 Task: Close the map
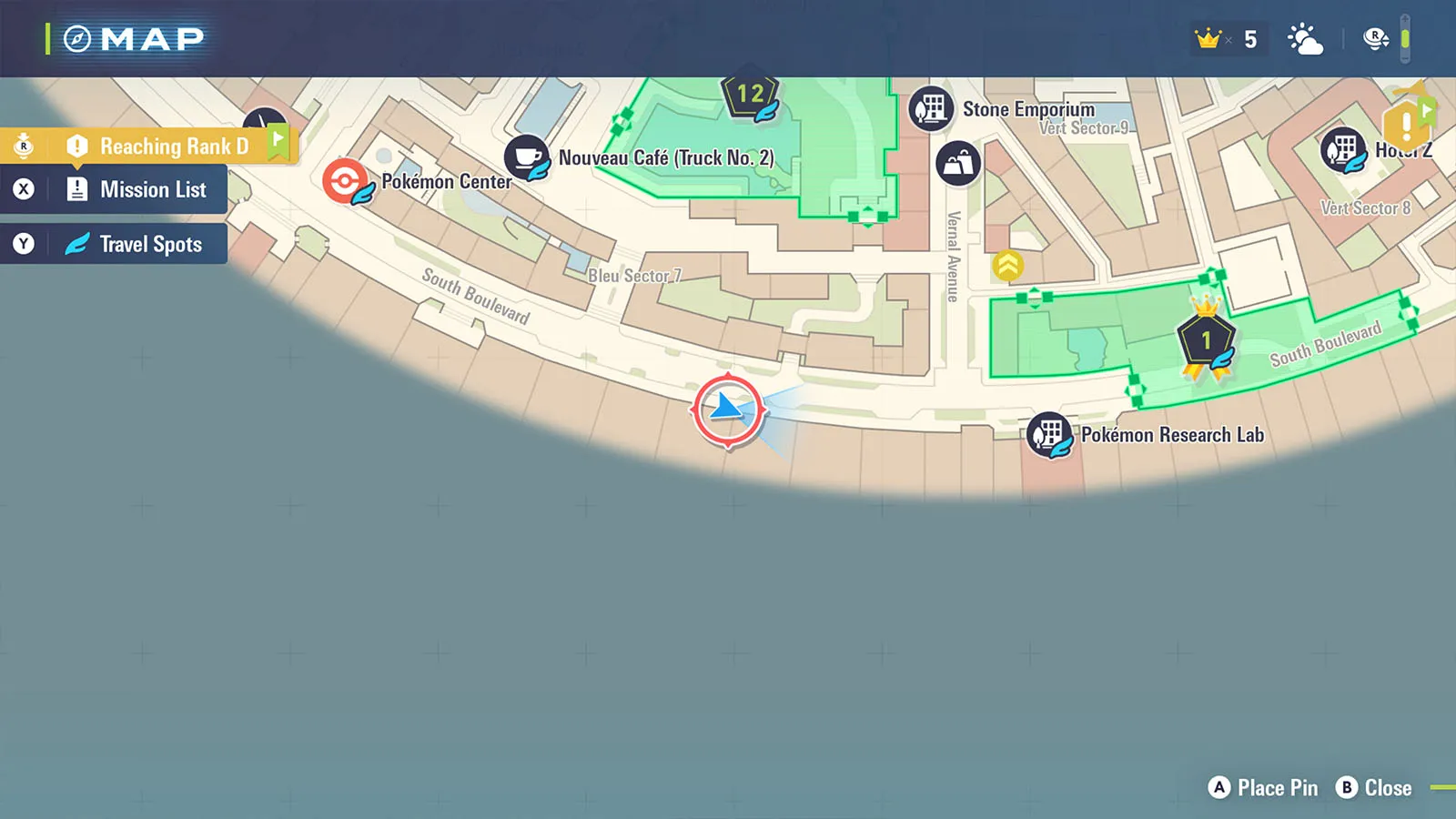click(x=1374, y=788)
